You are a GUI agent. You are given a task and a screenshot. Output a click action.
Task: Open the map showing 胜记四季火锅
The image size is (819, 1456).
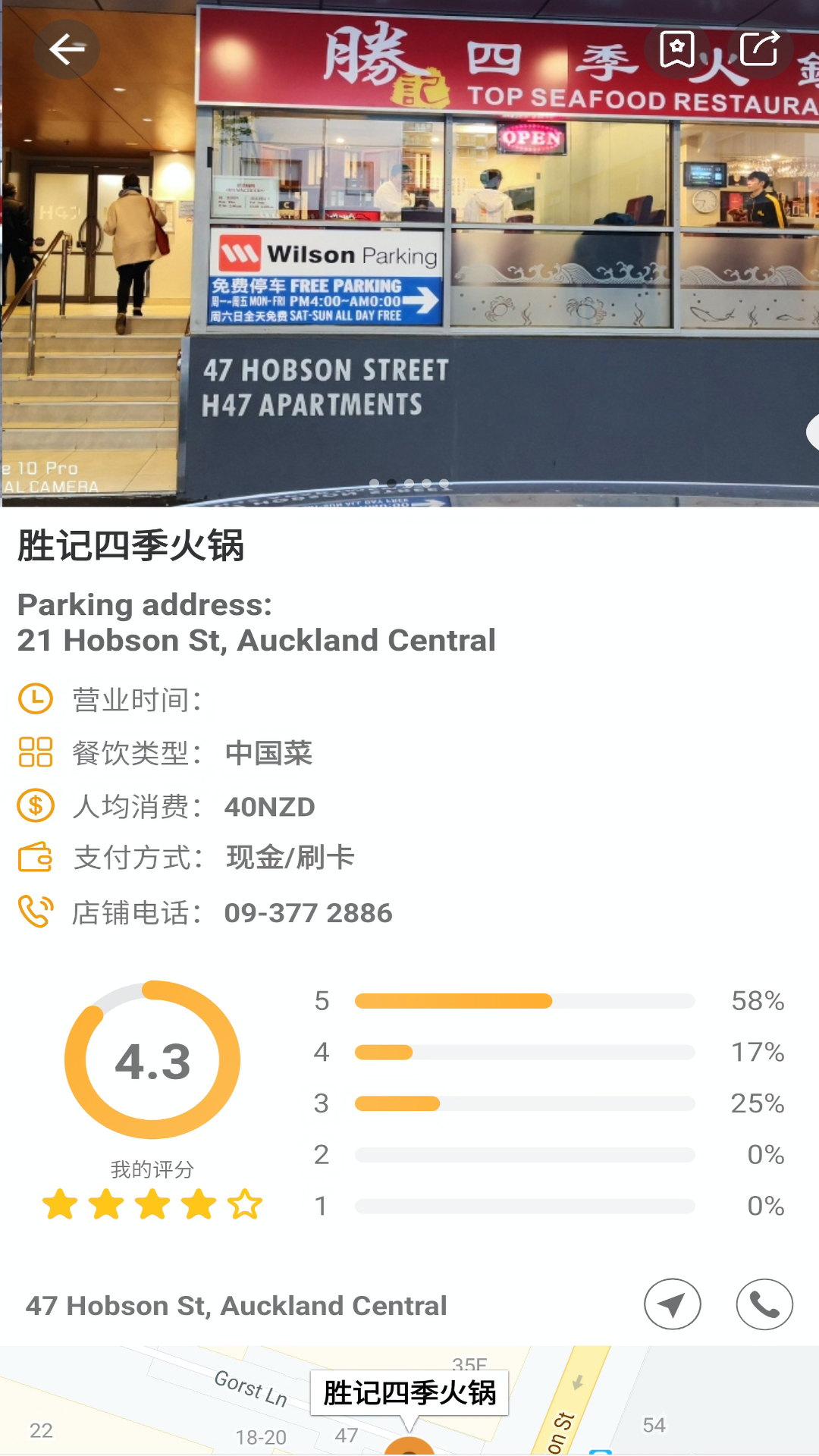pos(409,1401)
